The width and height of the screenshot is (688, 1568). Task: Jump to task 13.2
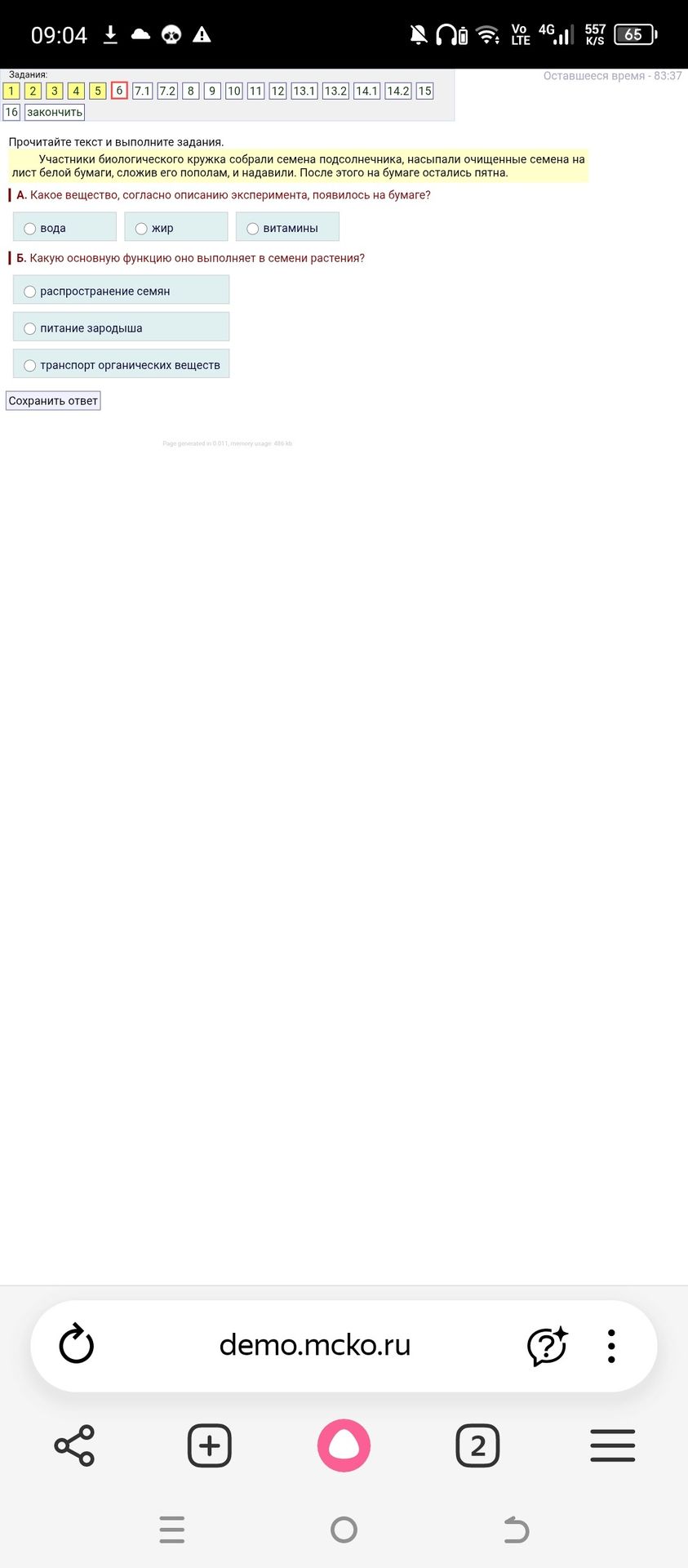pos(335,91)
